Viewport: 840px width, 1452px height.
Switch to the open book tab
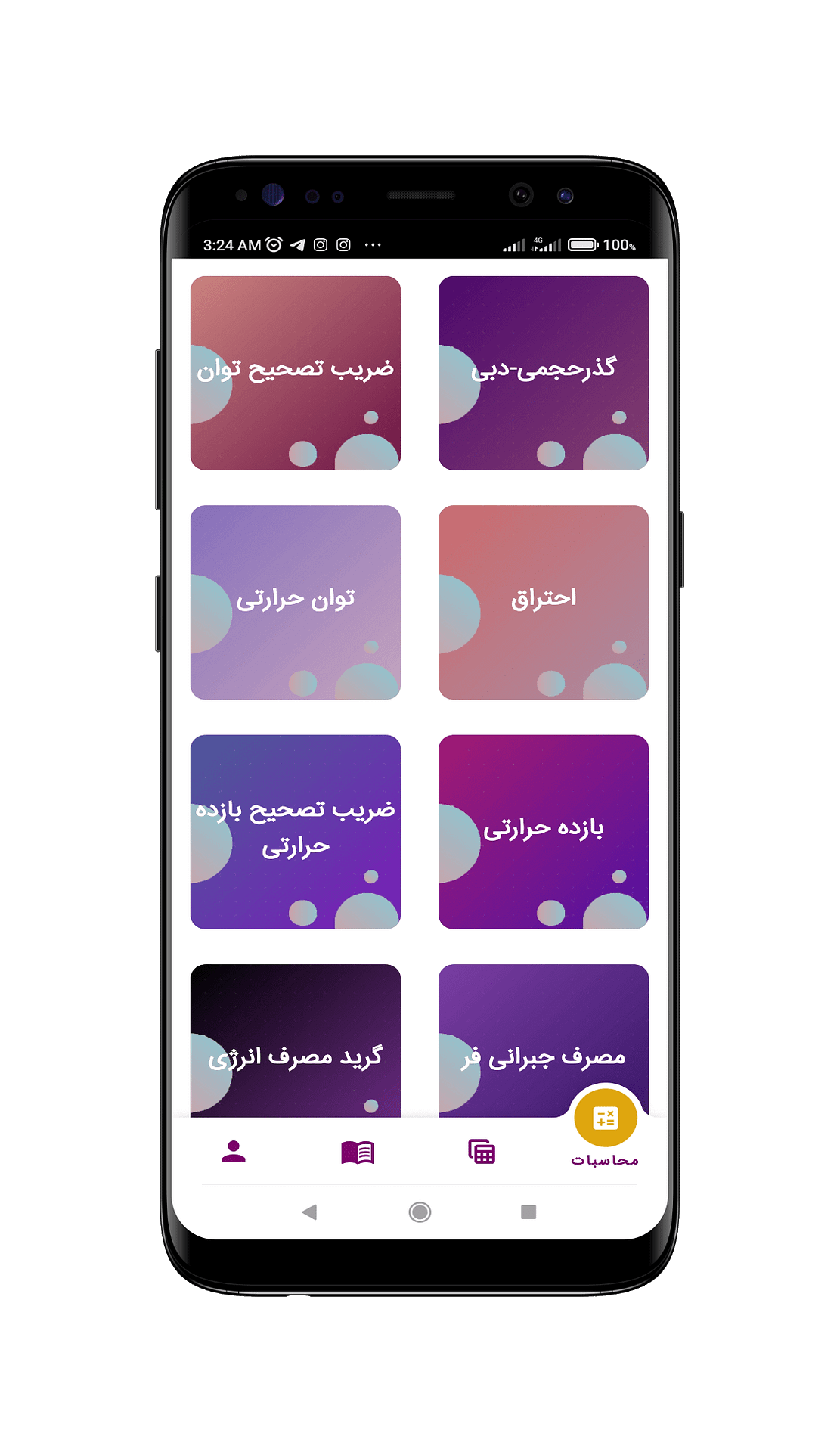(358, 1153)
